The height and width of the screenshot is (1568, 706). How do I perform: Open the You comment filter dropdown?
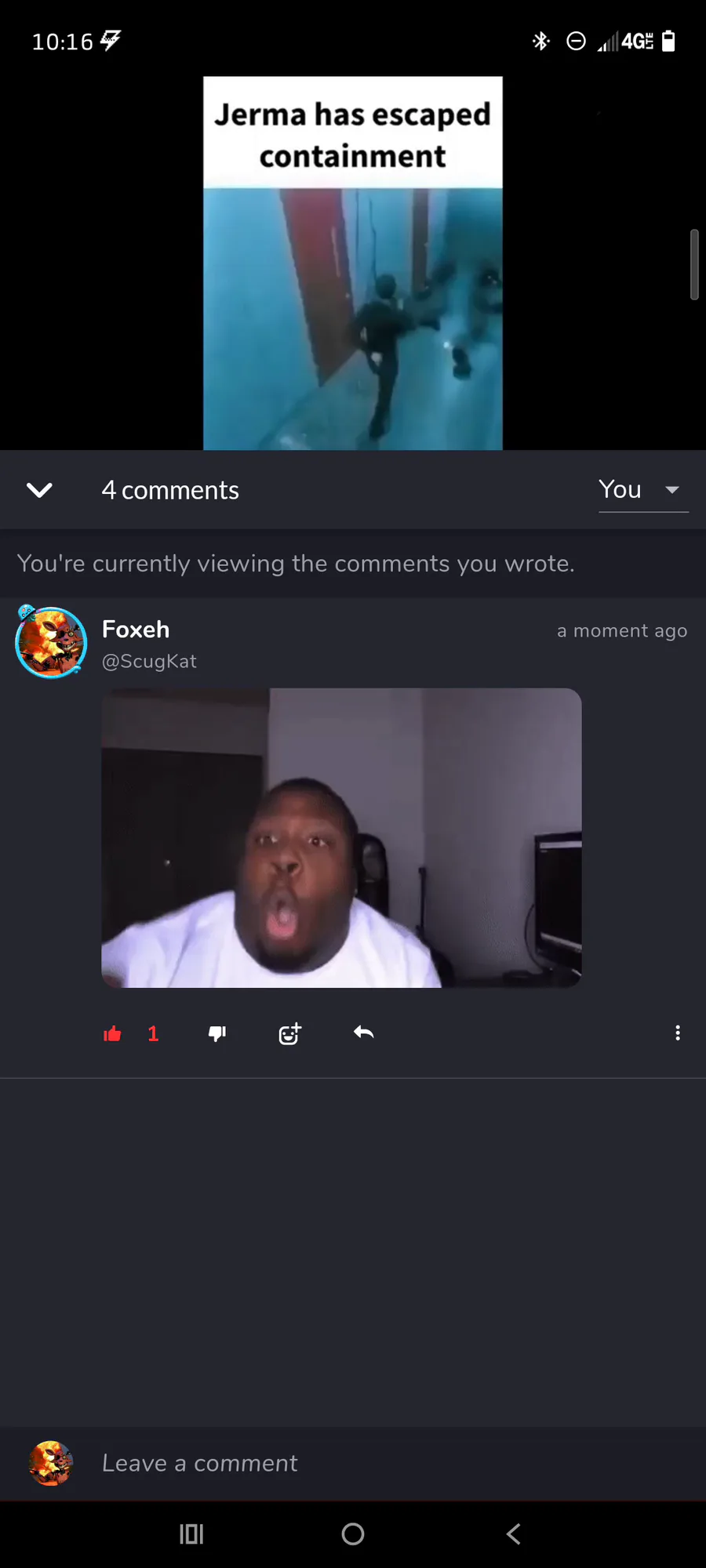pyautogui.click(x=642, y=490)
